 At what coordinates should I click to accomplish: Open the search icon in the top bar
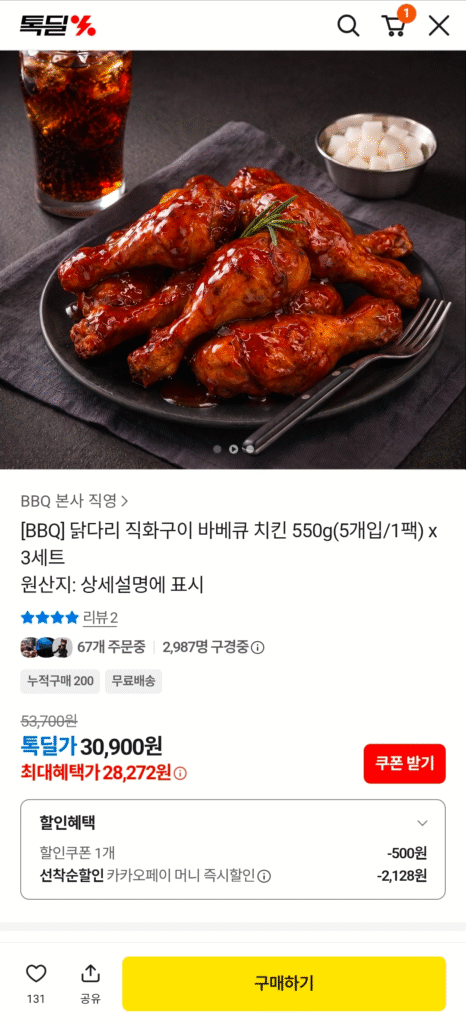click(x=348, y=26)
